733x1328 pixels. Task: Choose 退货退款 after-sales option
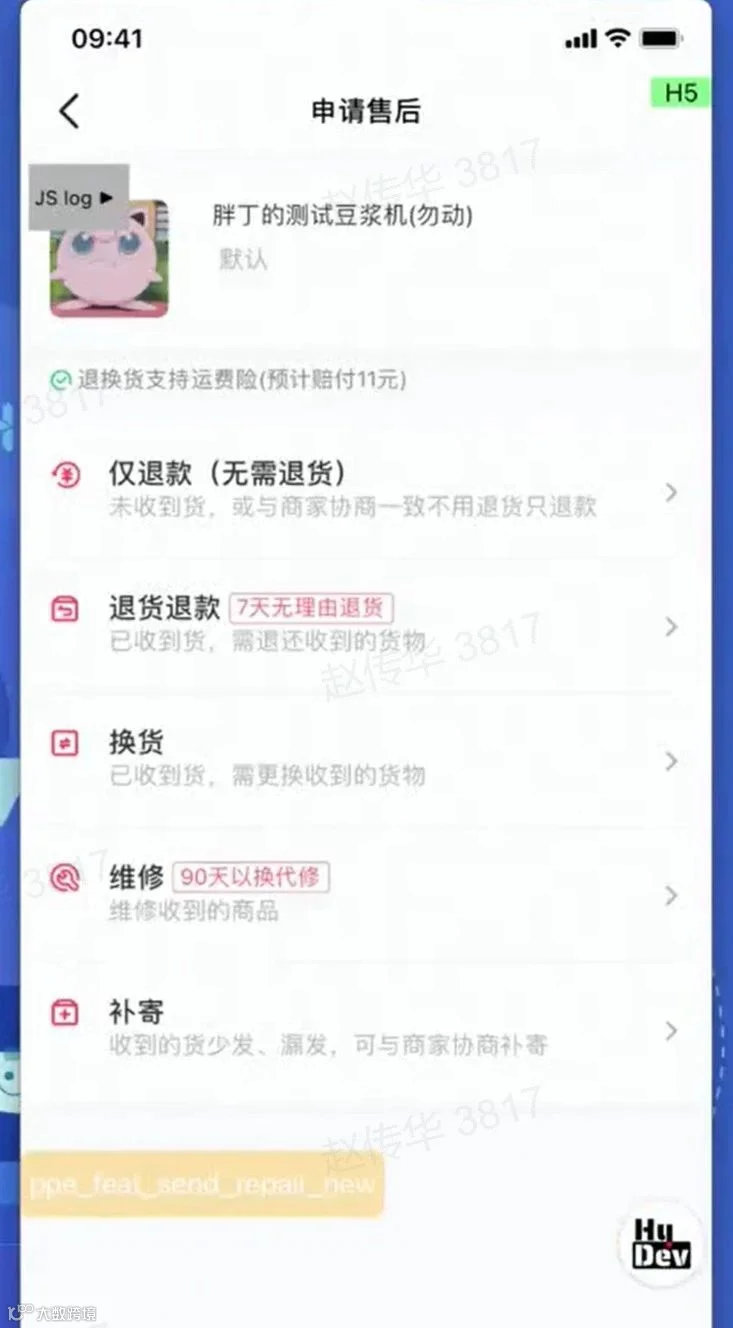[x=365, y=625]
